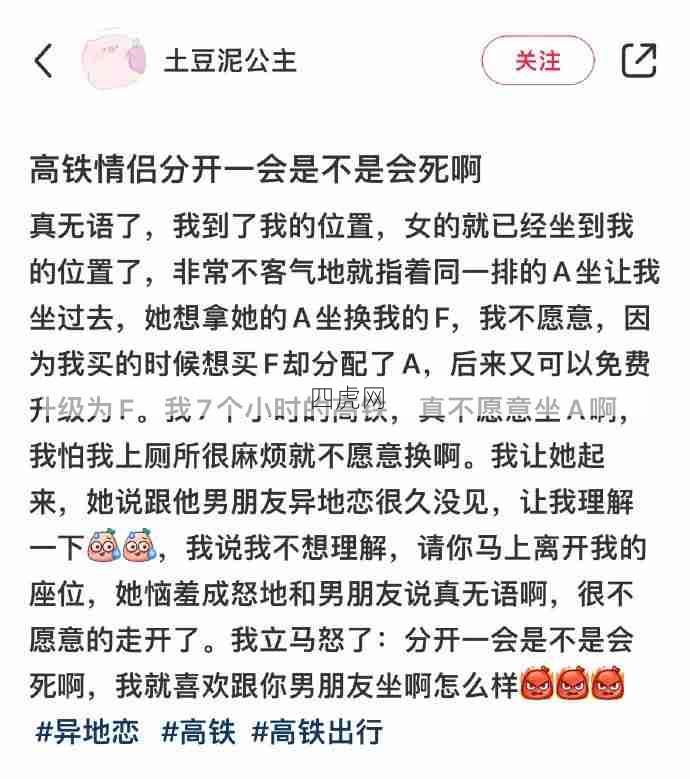Open the #高铁出行 hashtag
The image size is (690, 779).
[317, 732]
